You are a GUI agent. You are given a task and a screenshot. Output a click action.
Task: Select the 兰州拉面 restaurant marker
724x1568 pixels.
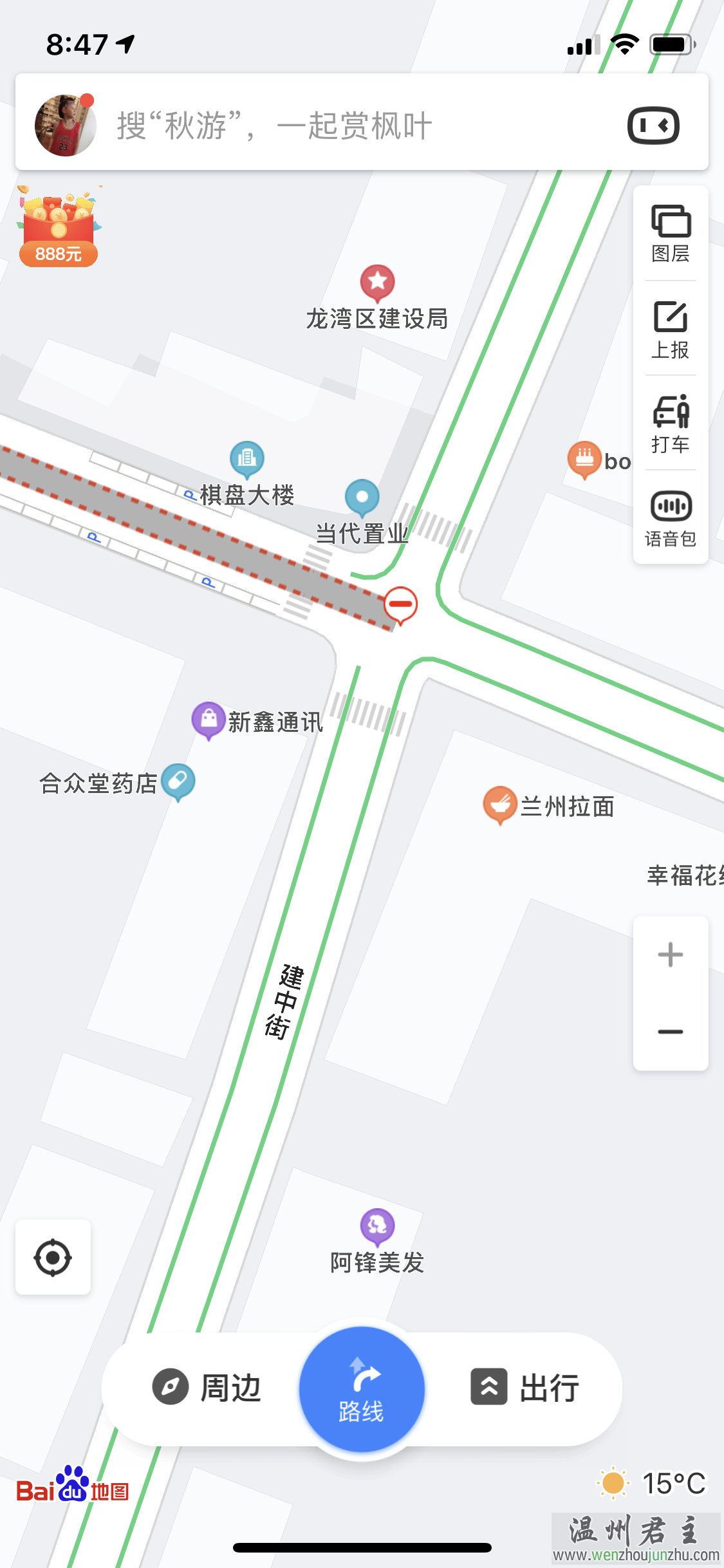(x=500, y=805)
